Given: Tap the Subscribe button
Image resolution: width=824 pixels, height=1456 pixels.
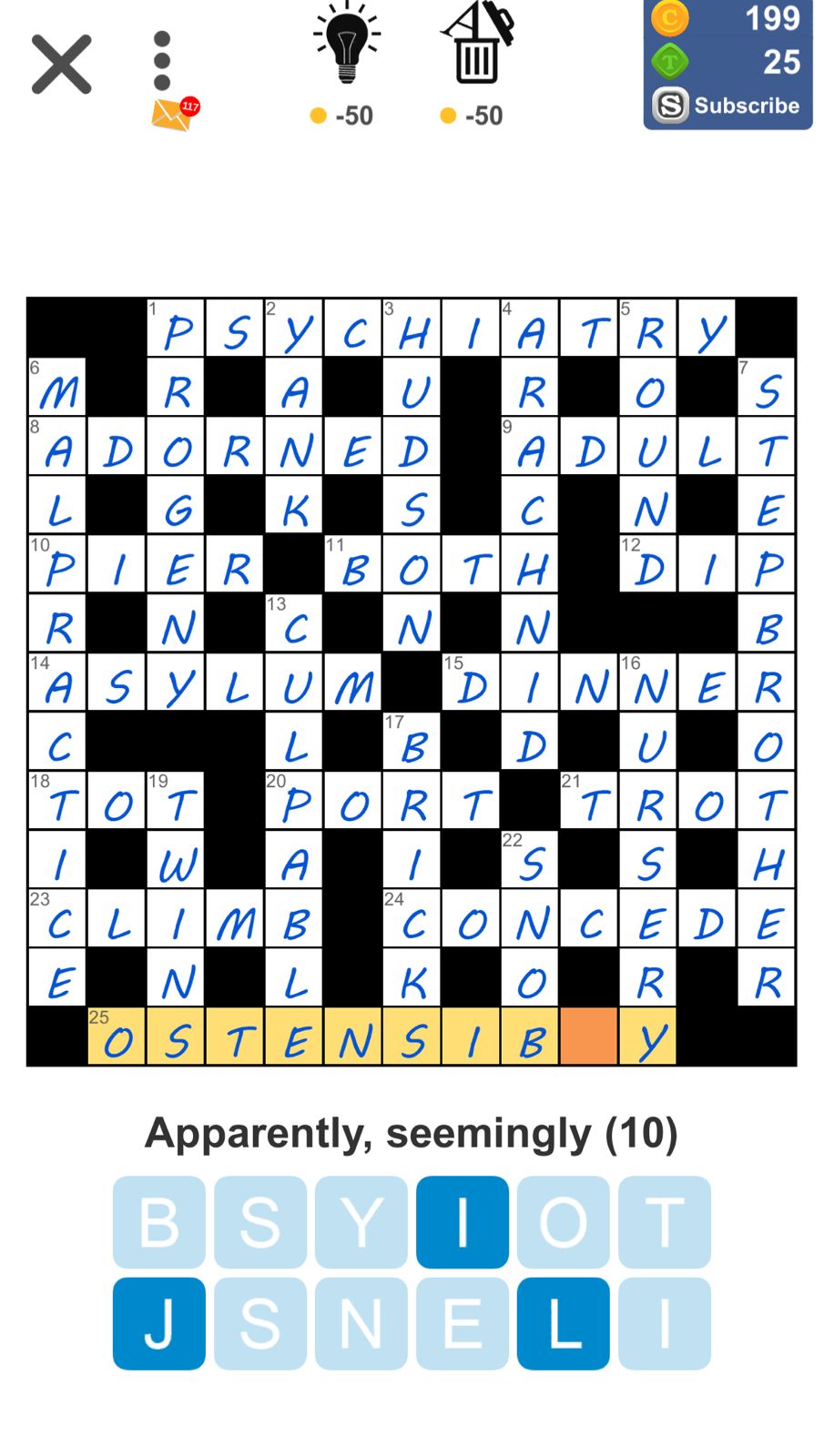Looking at the screenshot, I should pyautogui.click(x=728, y=106).
